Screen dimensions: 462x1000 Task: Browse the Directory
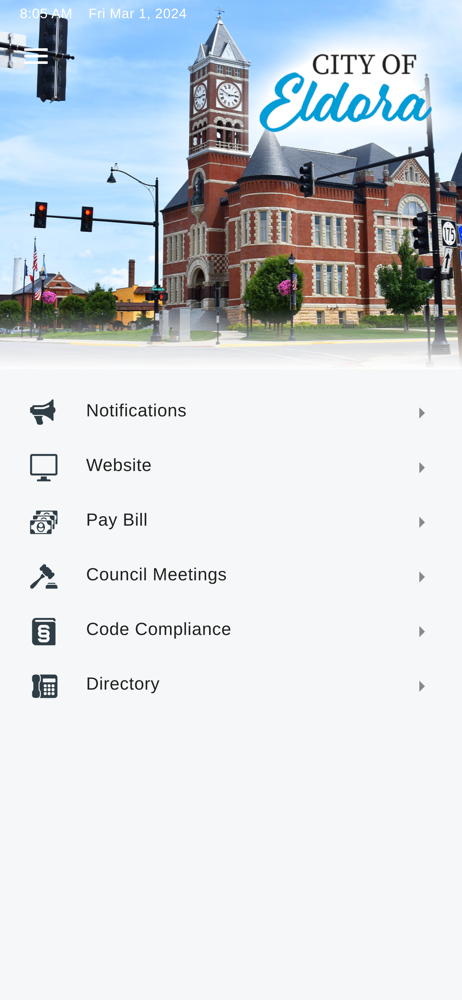tap(231, 685)
